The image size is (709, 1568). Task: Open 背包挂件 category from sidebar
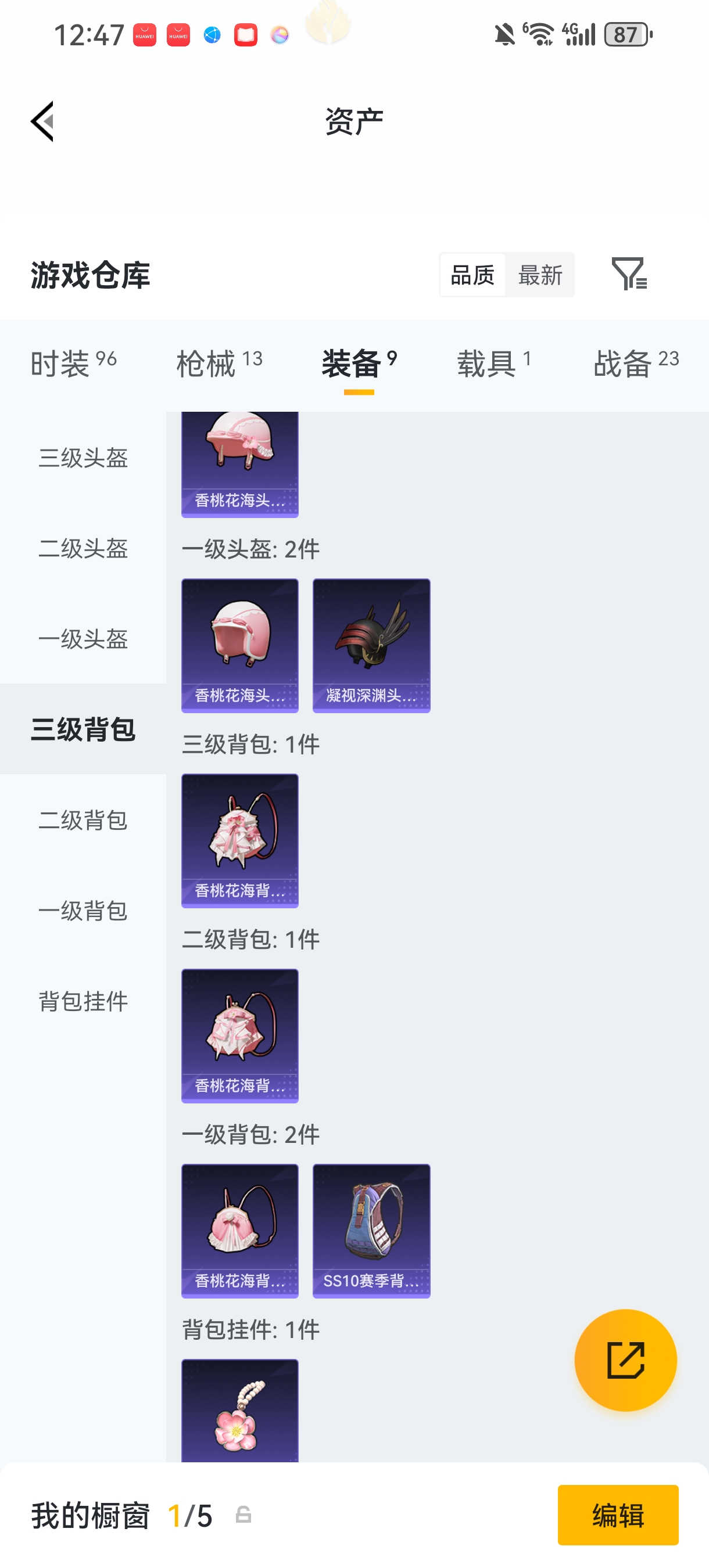click(83, 1002)
